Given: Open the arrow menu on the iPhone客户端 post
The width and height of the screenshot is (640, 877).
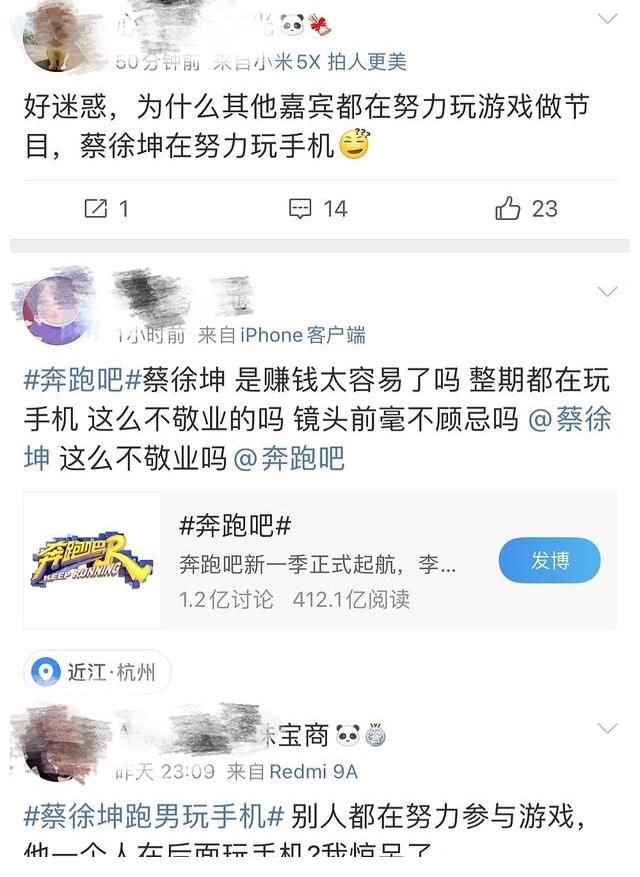Looking at the screenshot, I should [x=607, y=292].
